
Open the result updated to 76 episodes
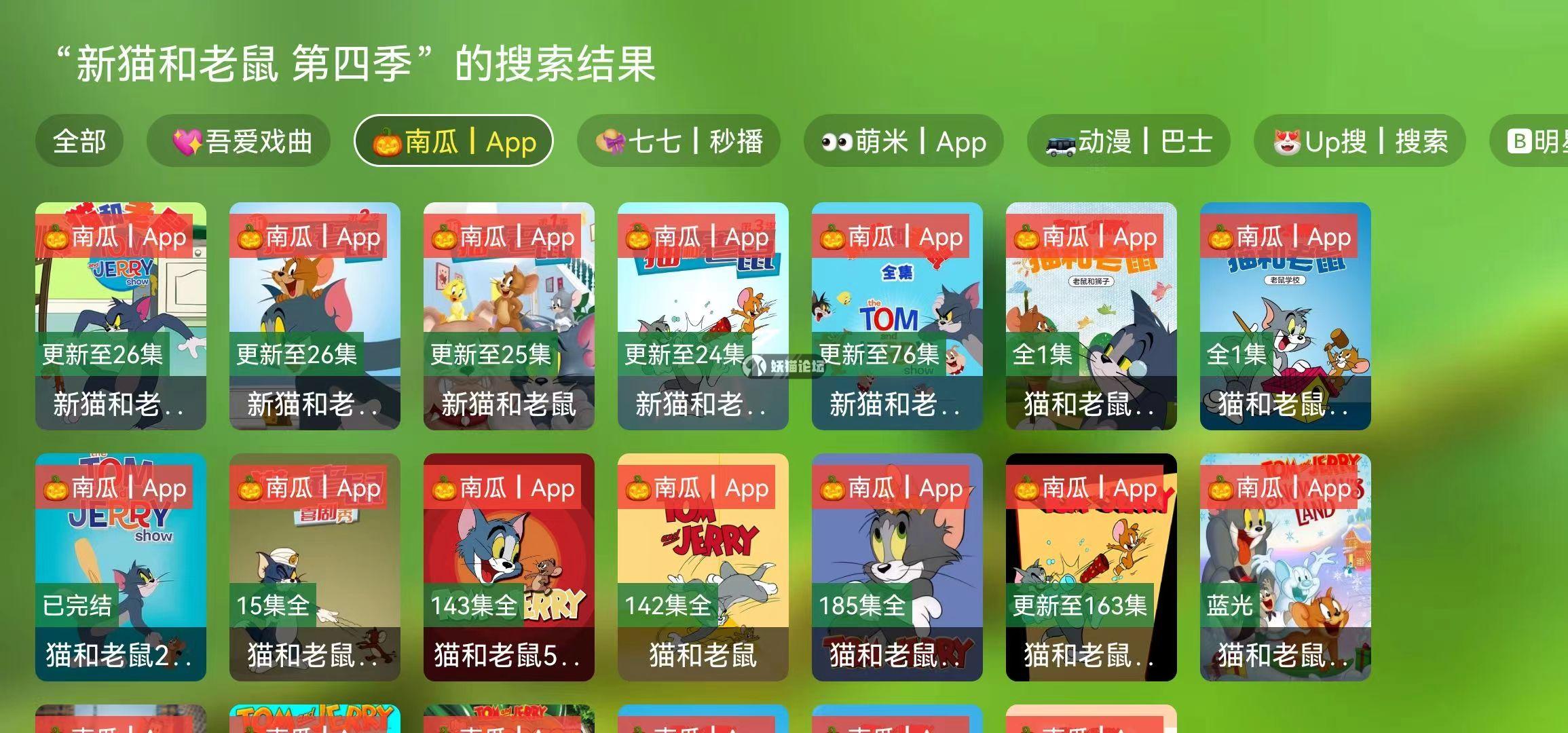[x=897, y=316]
